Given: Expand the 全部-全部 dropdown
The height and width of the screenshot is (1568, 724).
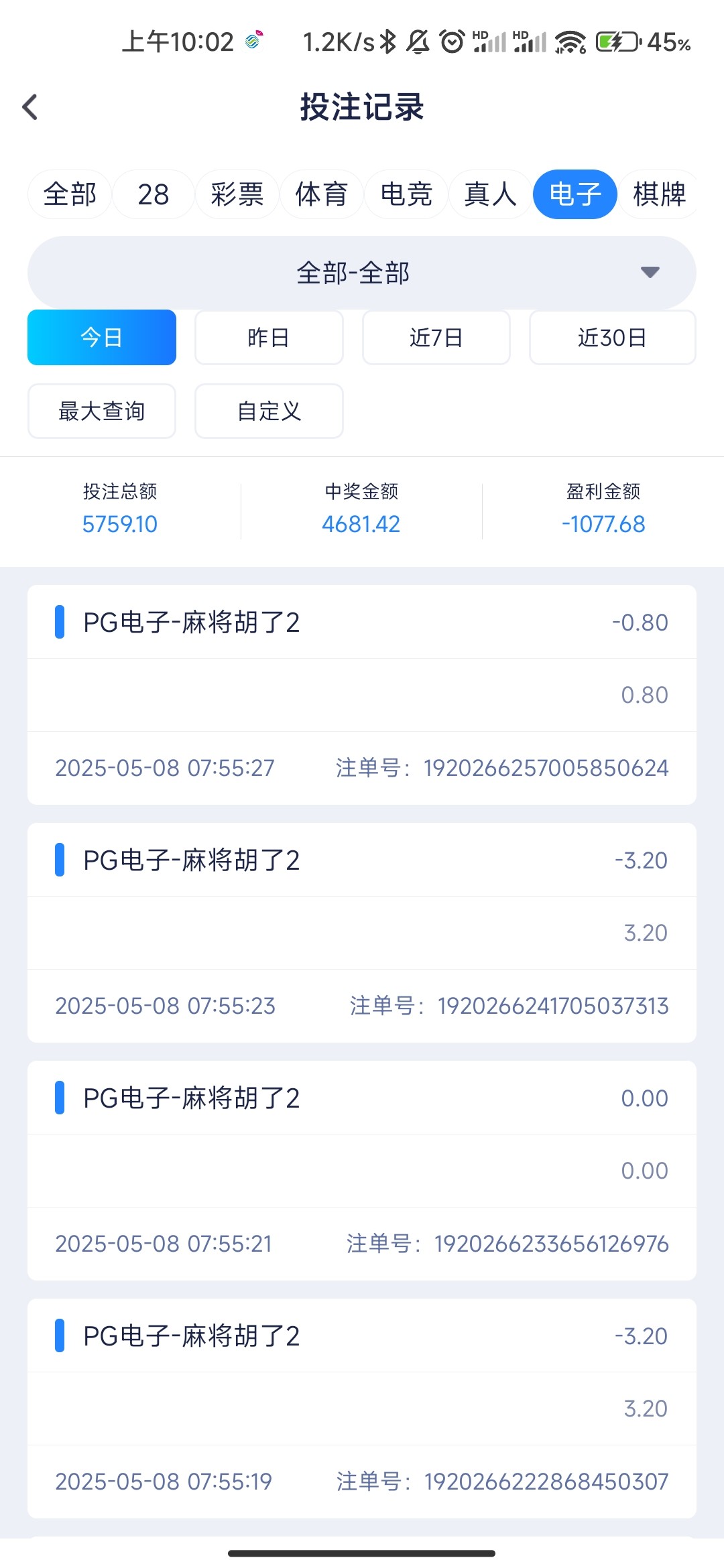Looking at the screenshot, I should click(362, 273).
